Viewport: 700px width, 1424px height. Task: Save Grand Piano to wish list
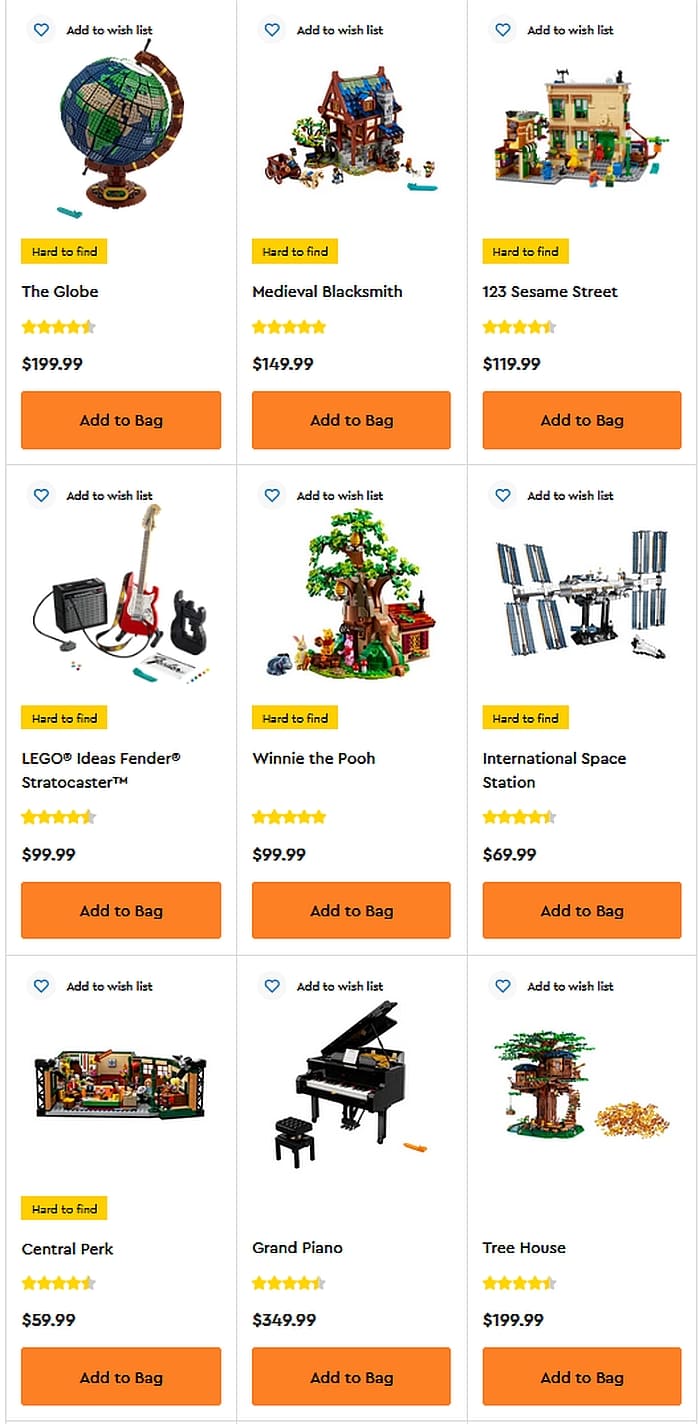tap(272, 986)
